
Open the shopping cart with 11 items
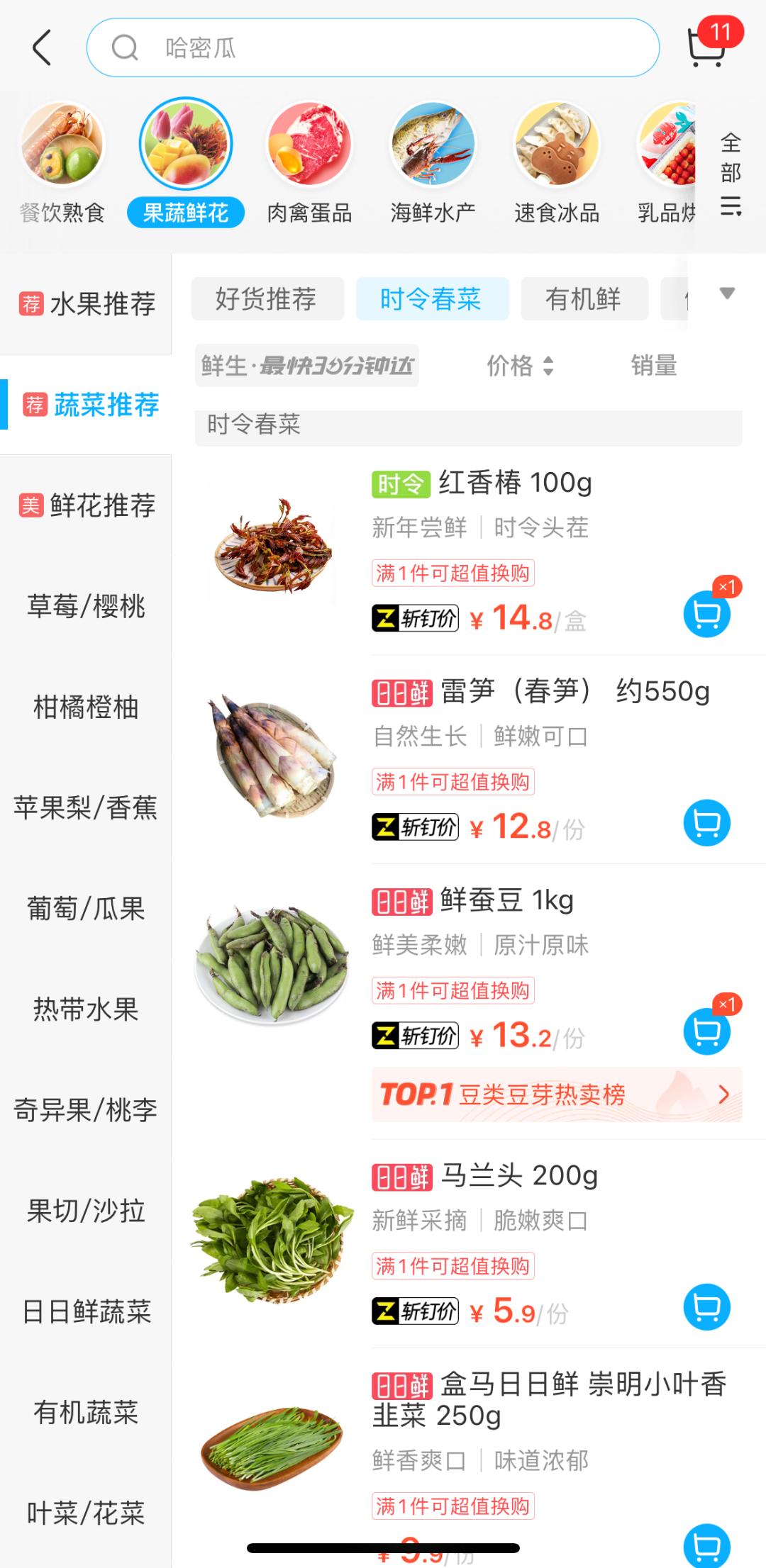pos(708,46)
